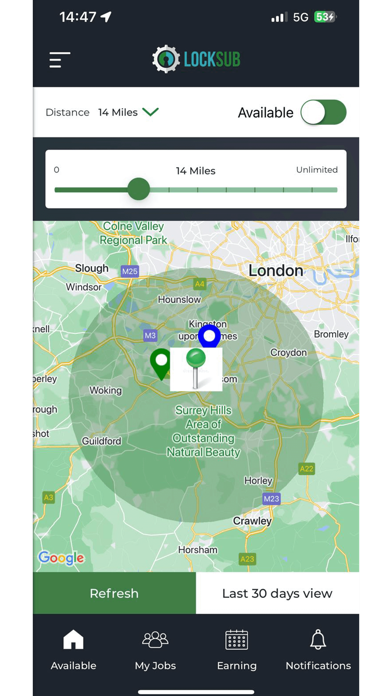
Task: Open the My Jobs tab
Action: [x=155, y=650]
